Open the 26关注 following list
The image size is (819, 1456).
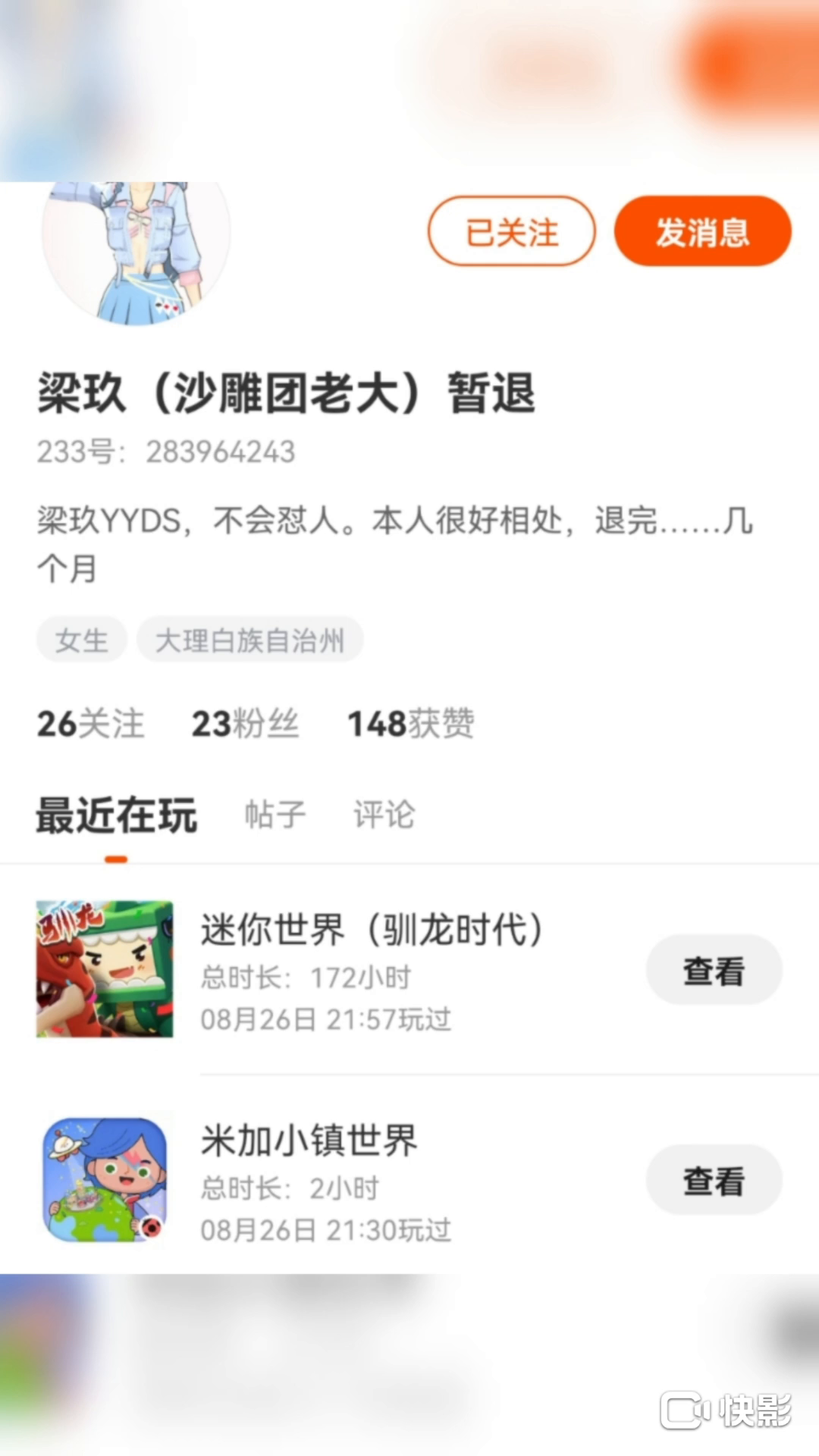click(x=90, y=723)
